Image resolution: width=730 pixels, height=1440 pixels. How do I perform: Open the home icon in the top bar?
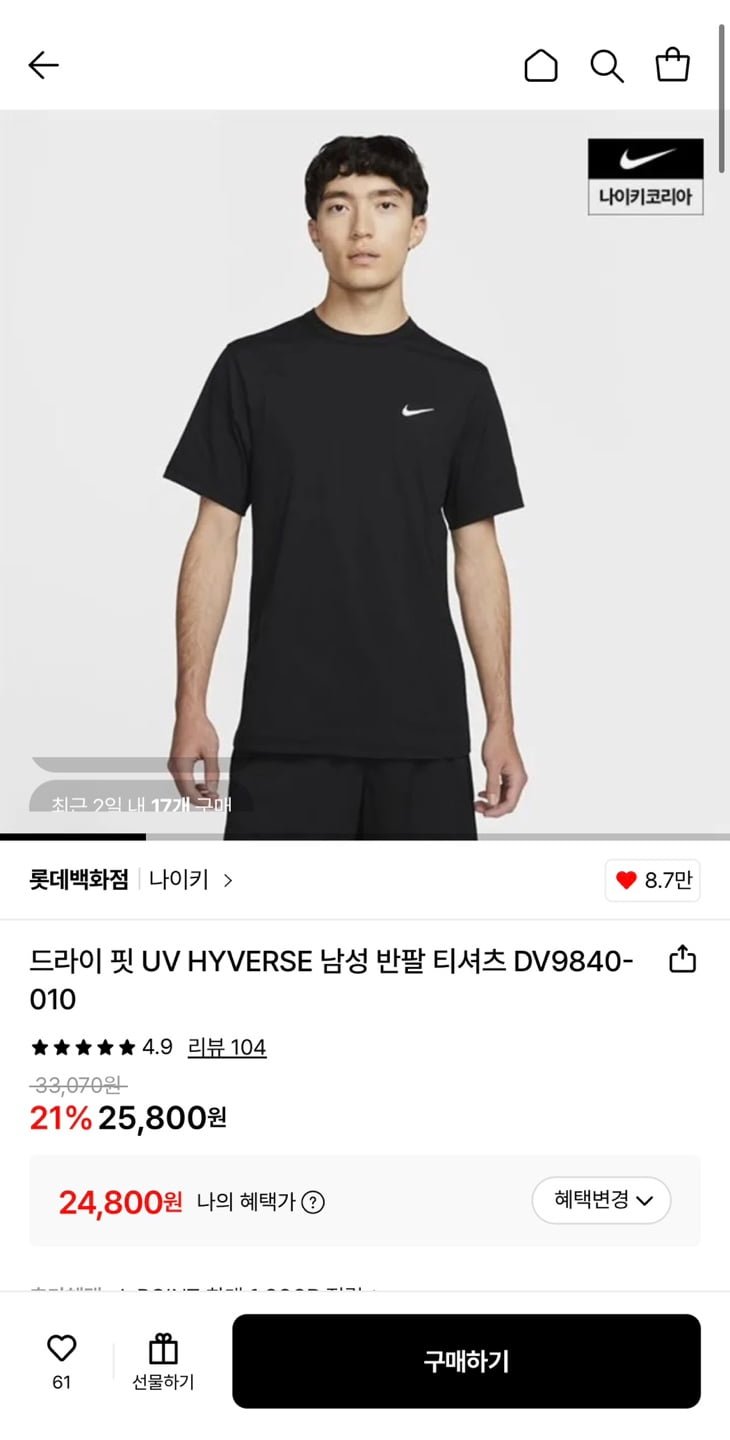click(541, 66)
